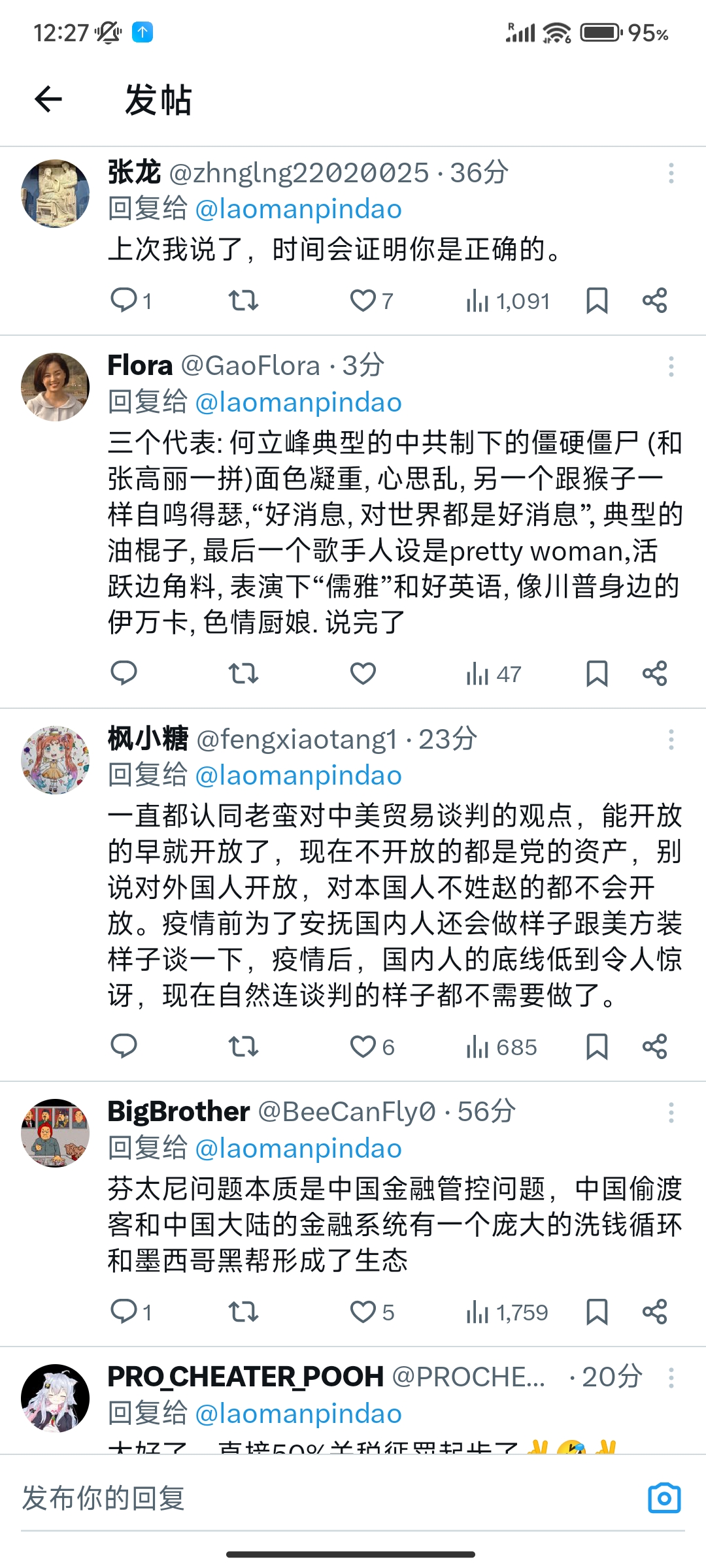Open @laomanpindao link in BigBrother's reply
706x1568 pixels.
[x=299, y=1148]
